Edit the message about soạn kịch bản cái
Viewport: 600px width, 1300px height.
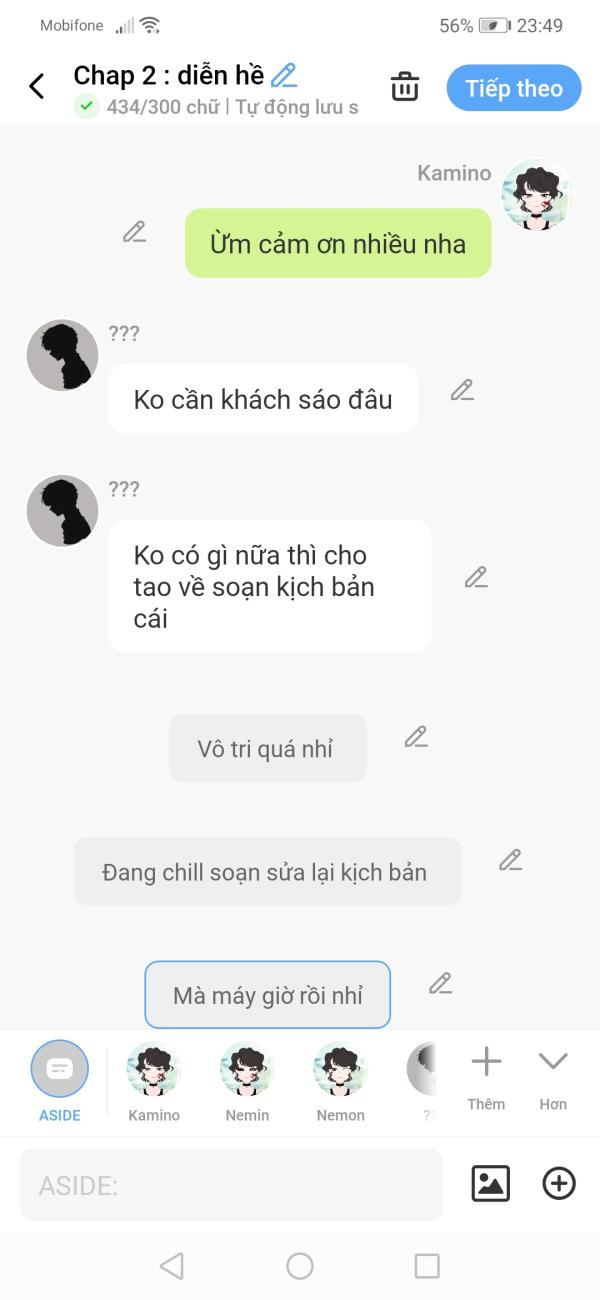coord(476,577)
